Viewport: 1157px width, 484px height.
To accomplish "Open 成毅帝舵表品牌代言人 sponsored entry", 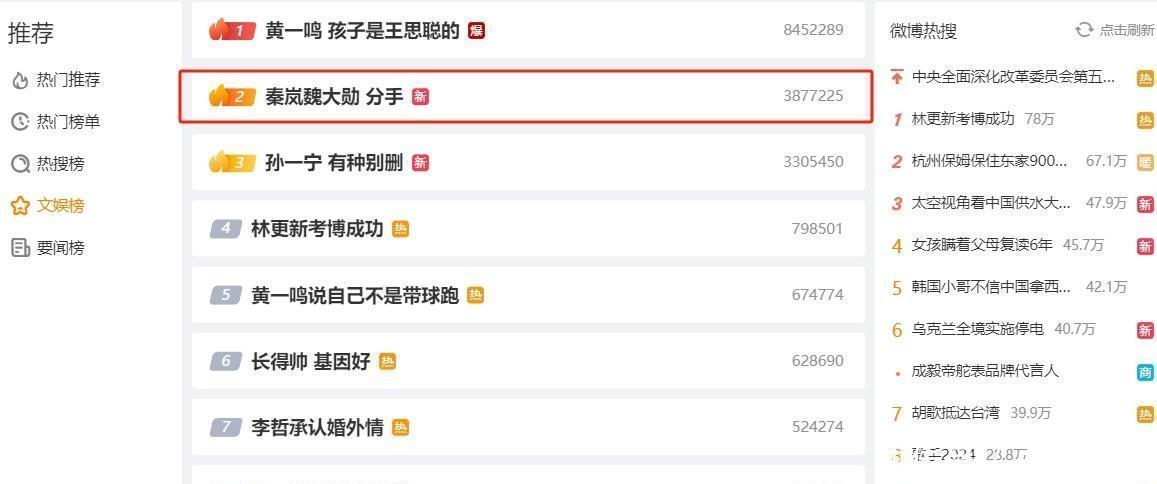I will (984, 371).
